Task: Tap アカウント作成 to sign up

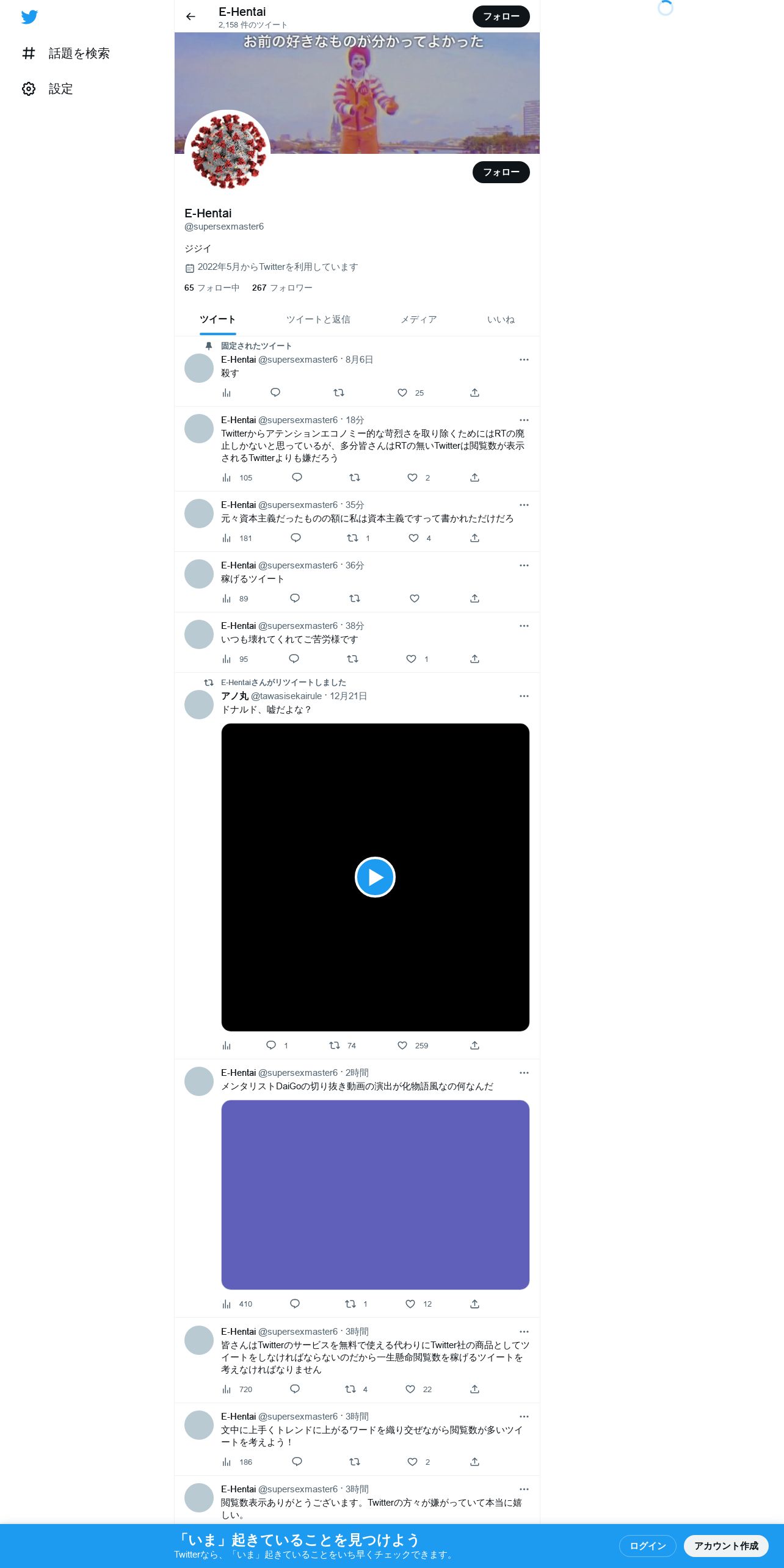Action: [726, 1546]
